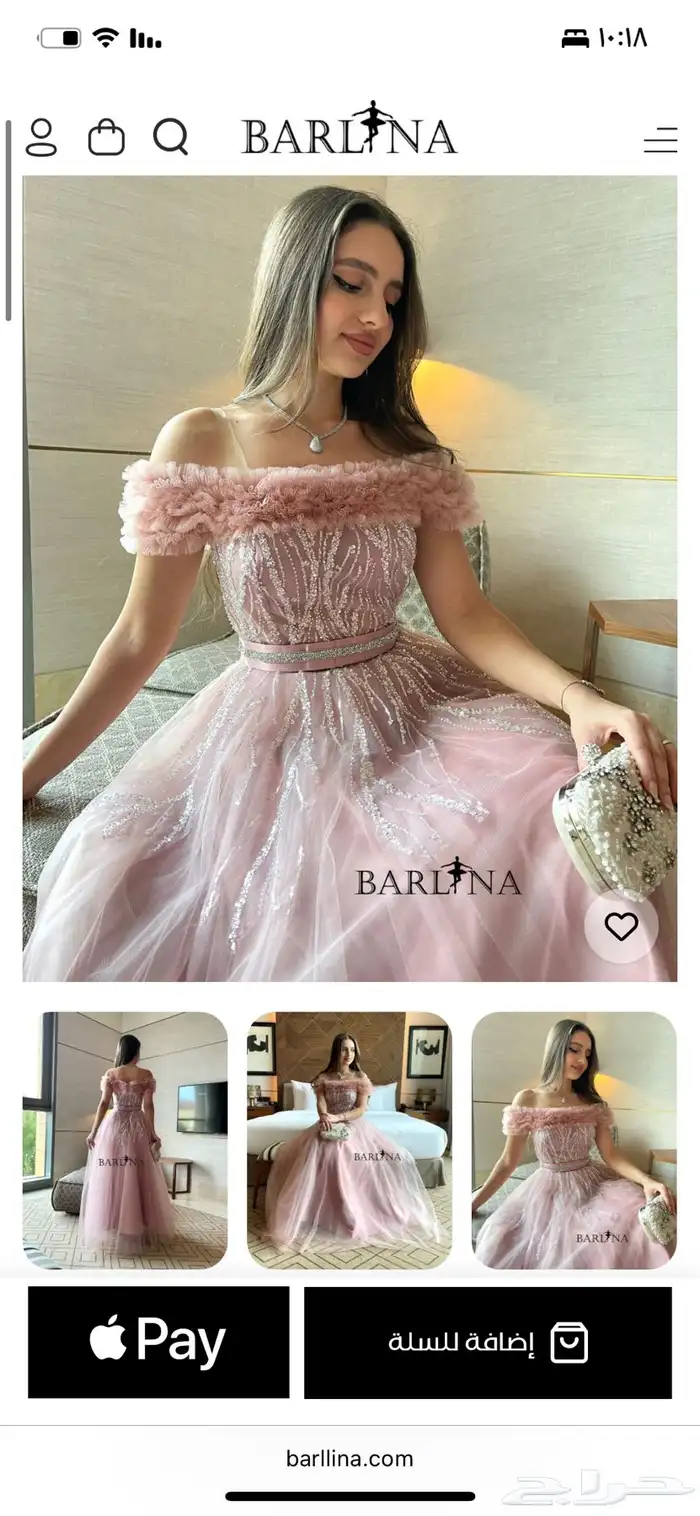Buy with Apple Pay
Image resolution: width=700 pixels, height=1516 pixels.
(159, 1342)
